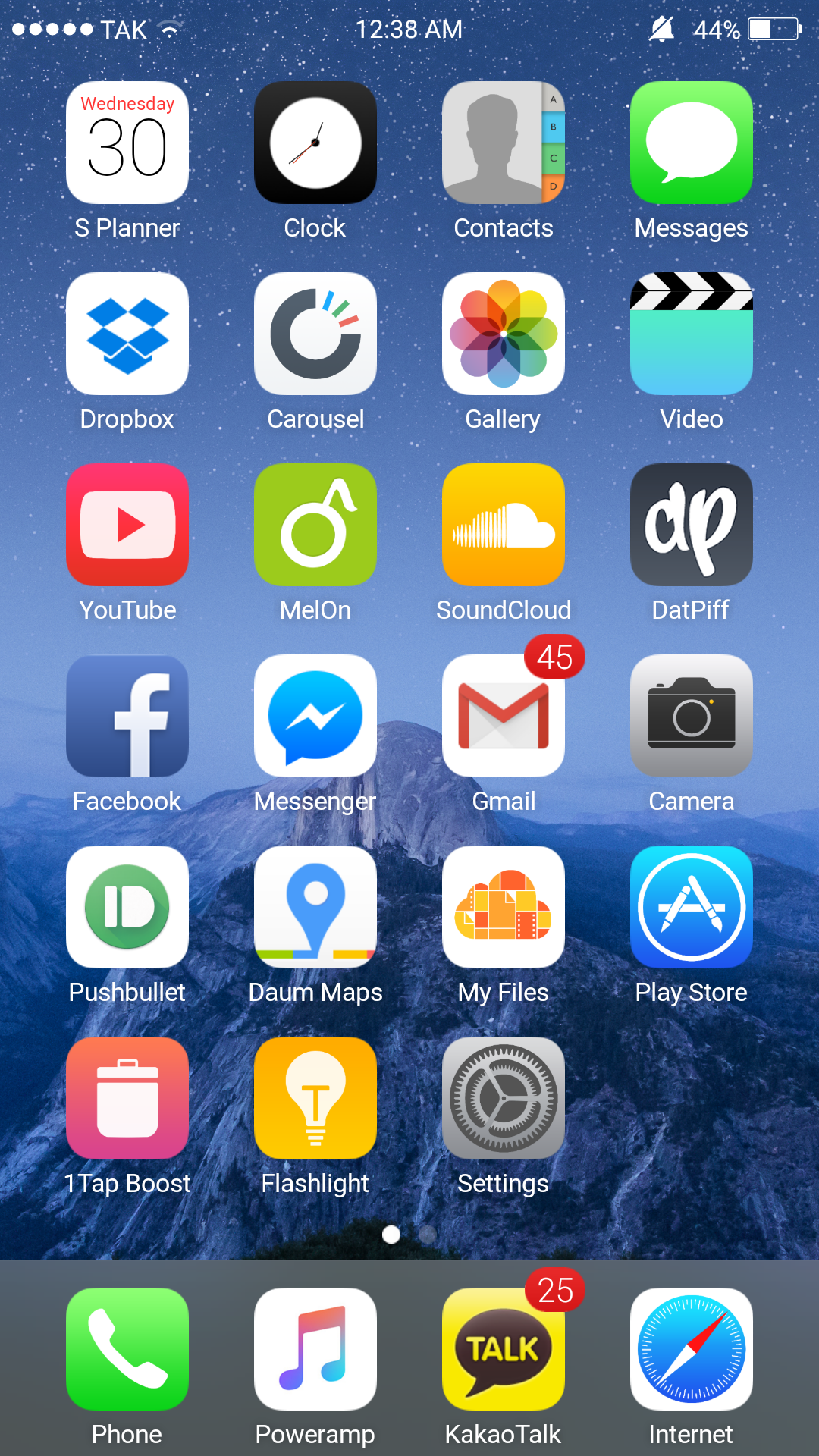Open Gmail with 45 unread
Screen dimensions: 819x1456
(x=503, y=716)
